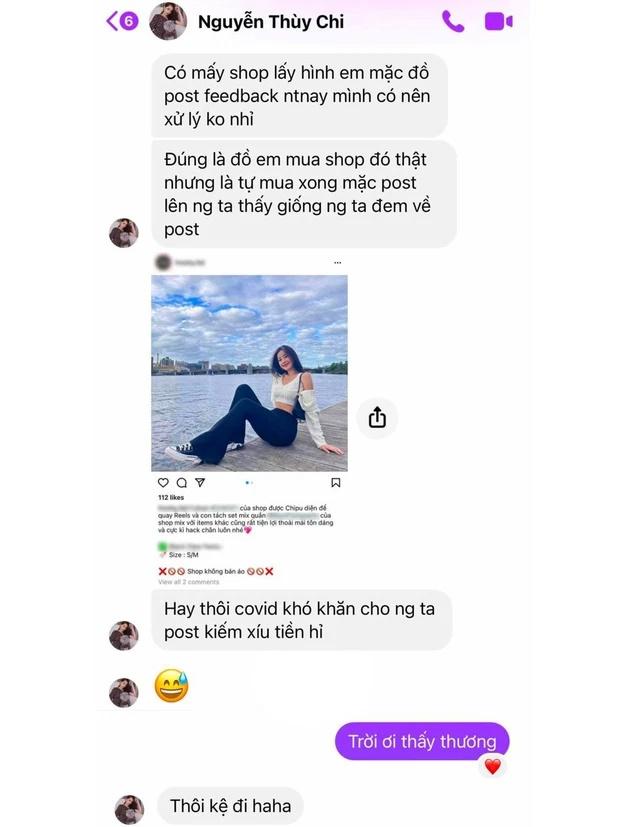
Task: Share the image in the chat
Action: pyautogui.click(x=377, y=418)
